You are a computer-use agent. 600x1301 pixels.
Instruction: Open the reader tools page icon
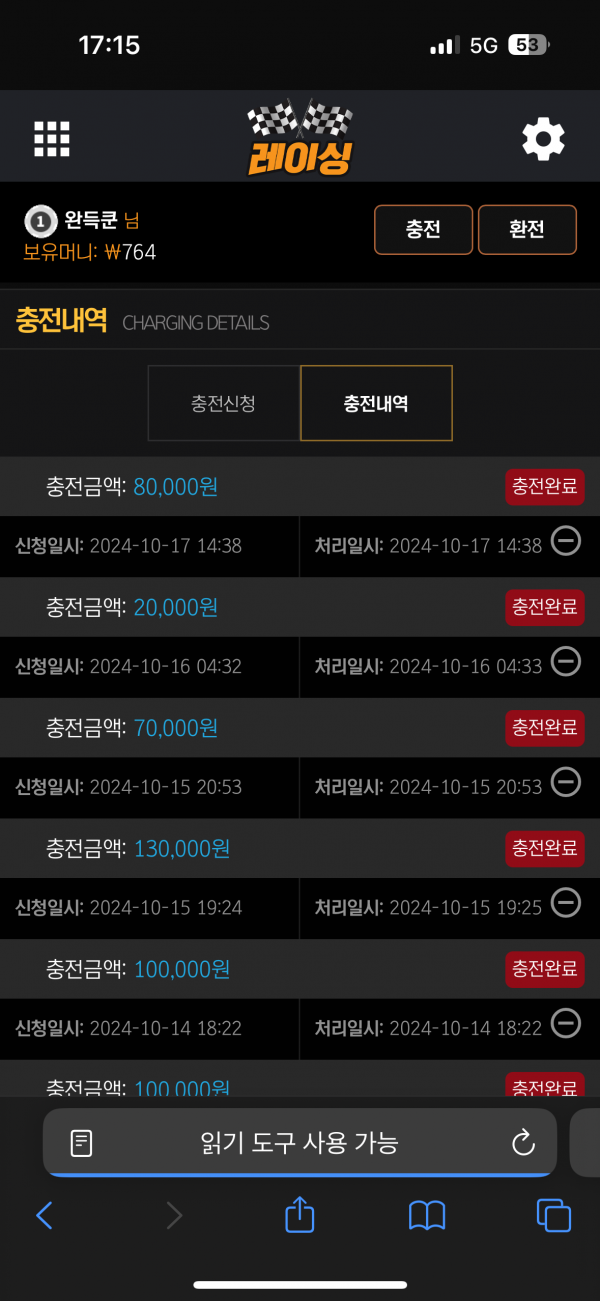point(82,1143)
